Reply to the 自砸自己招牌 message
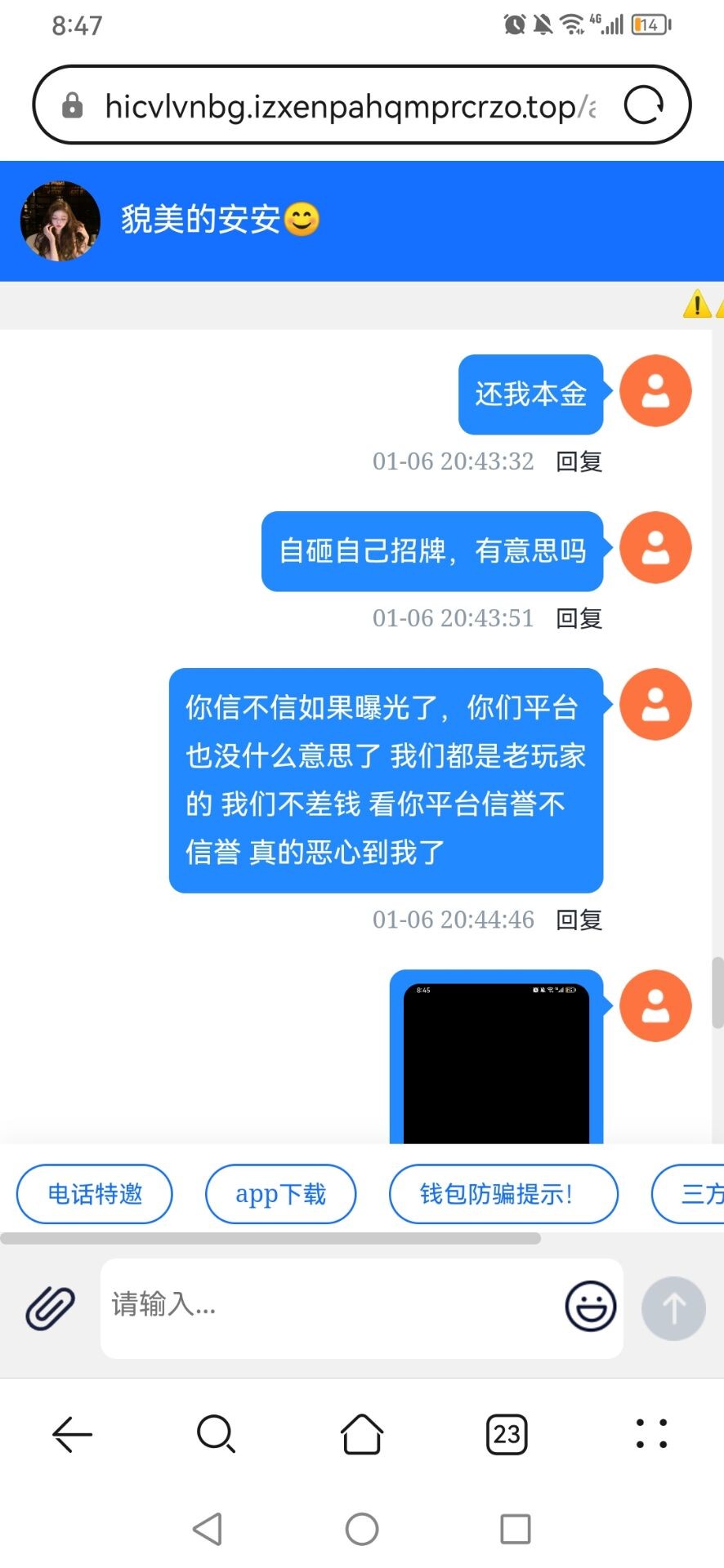 pyautogui.click(x=579, y=618)
